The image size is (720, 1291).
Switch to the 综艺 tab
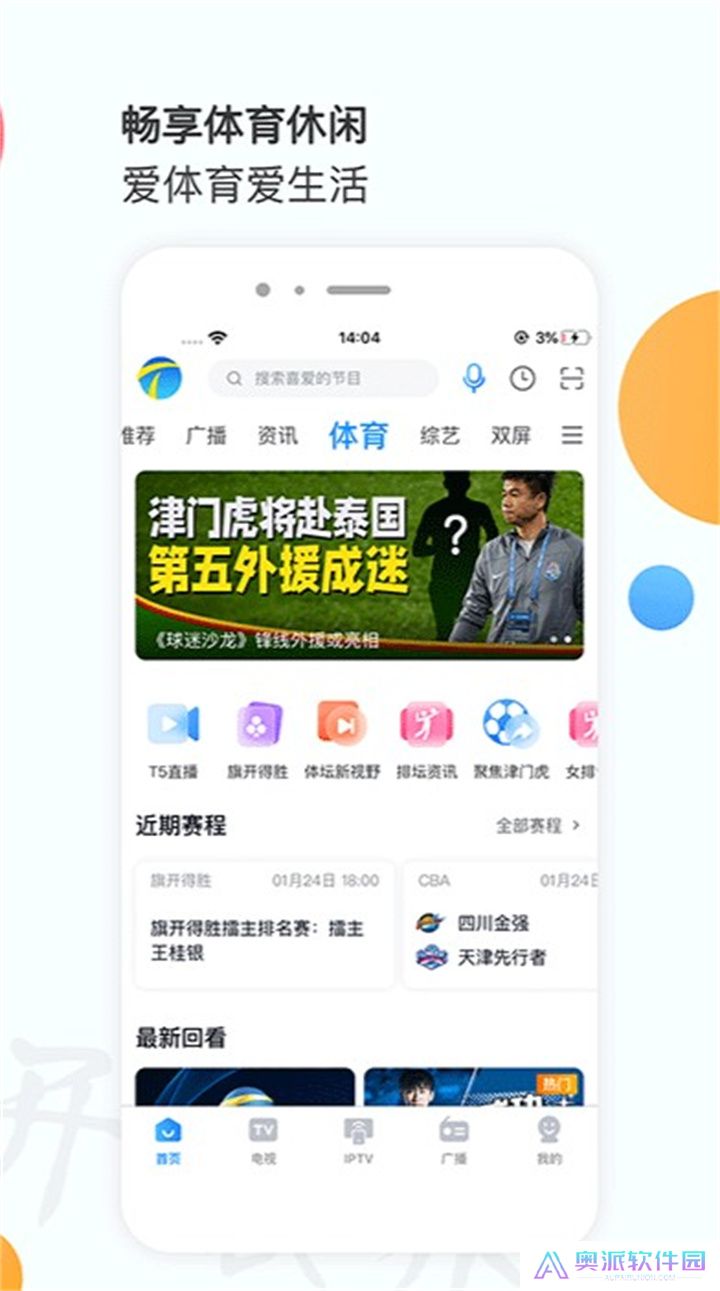point(438,435)
